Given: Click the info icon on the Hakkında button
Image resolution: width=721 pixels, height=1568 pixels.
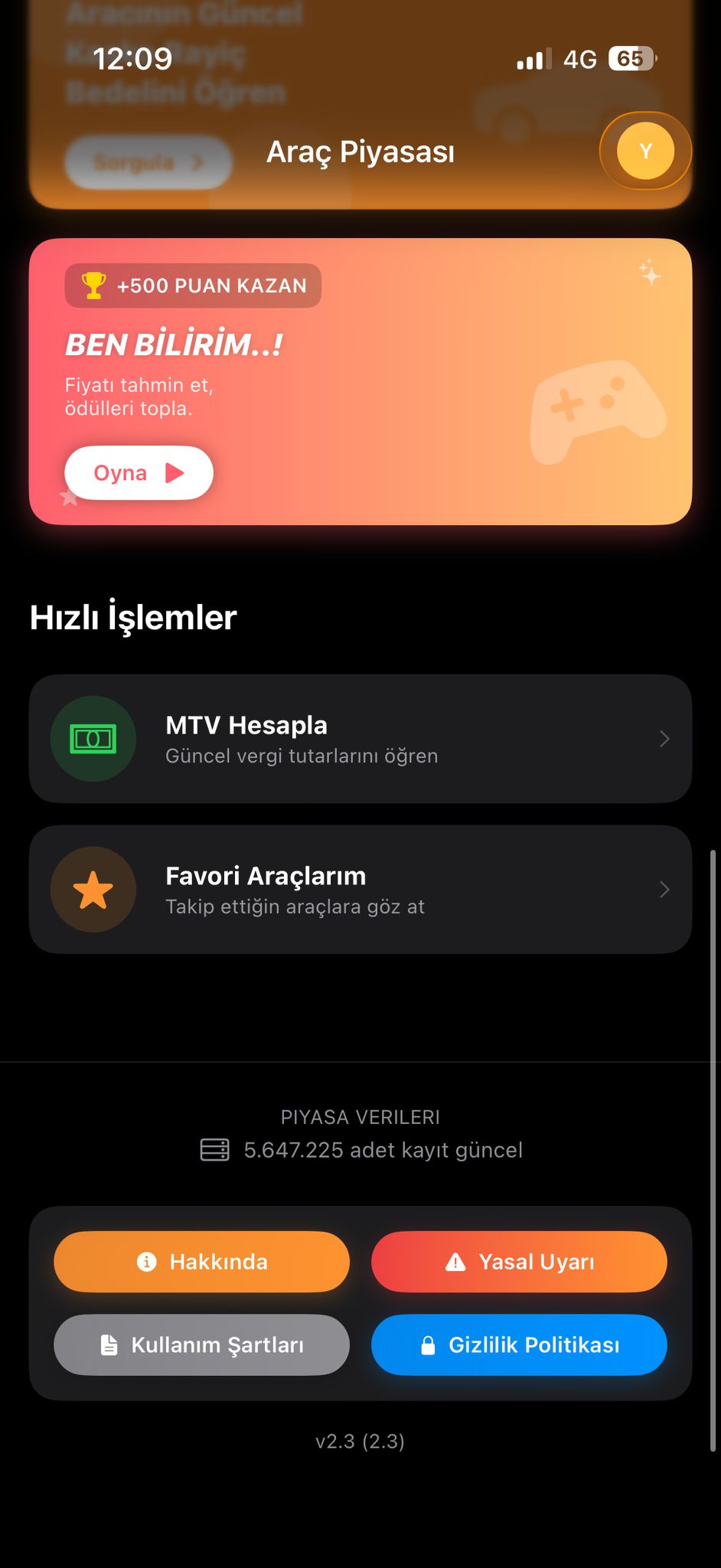Looking at the screenshot, I should pos(147,1261).
